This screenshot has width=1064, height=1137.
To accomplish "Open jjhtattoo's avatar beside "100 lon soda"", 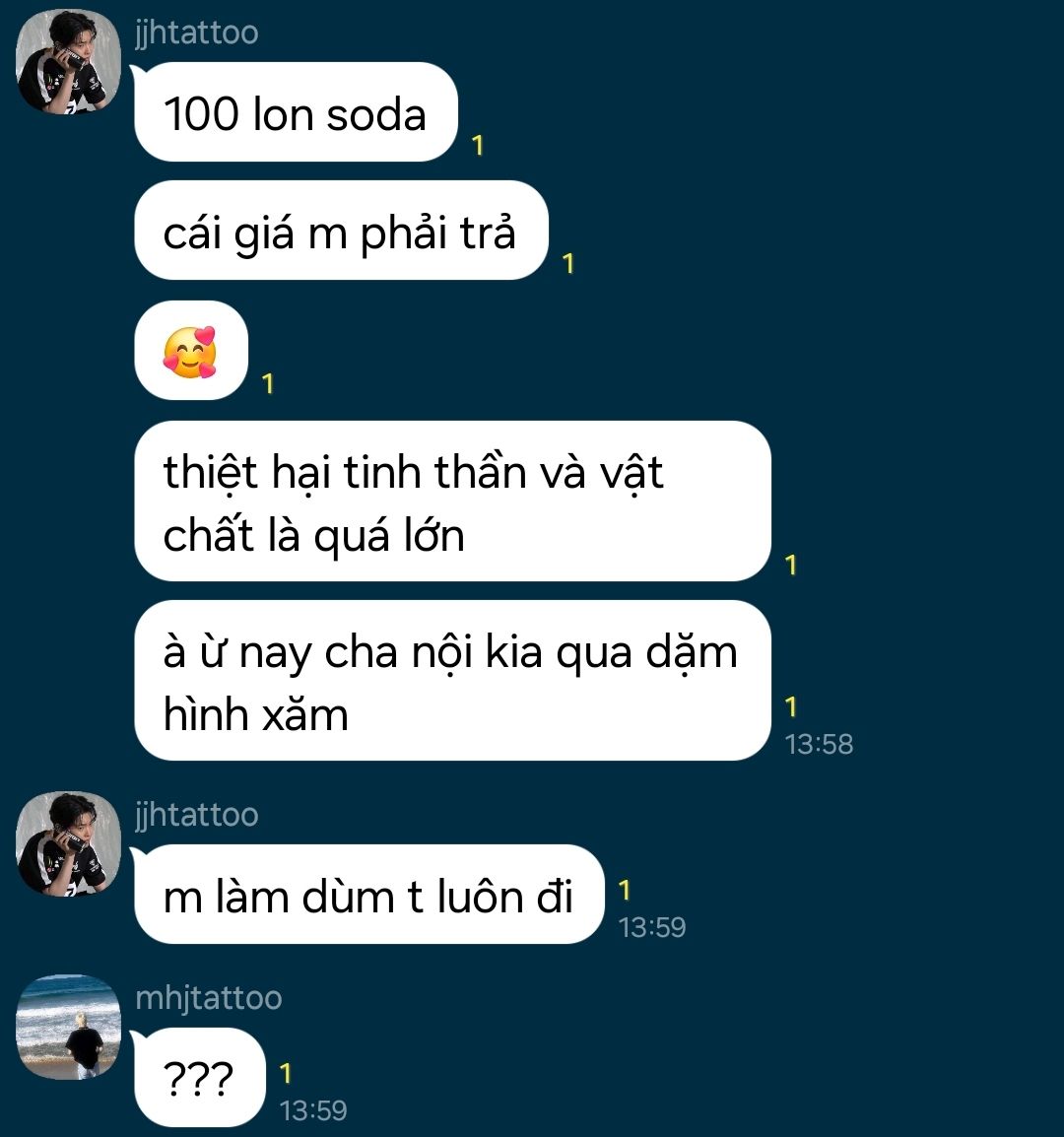I will click(69, 62).
